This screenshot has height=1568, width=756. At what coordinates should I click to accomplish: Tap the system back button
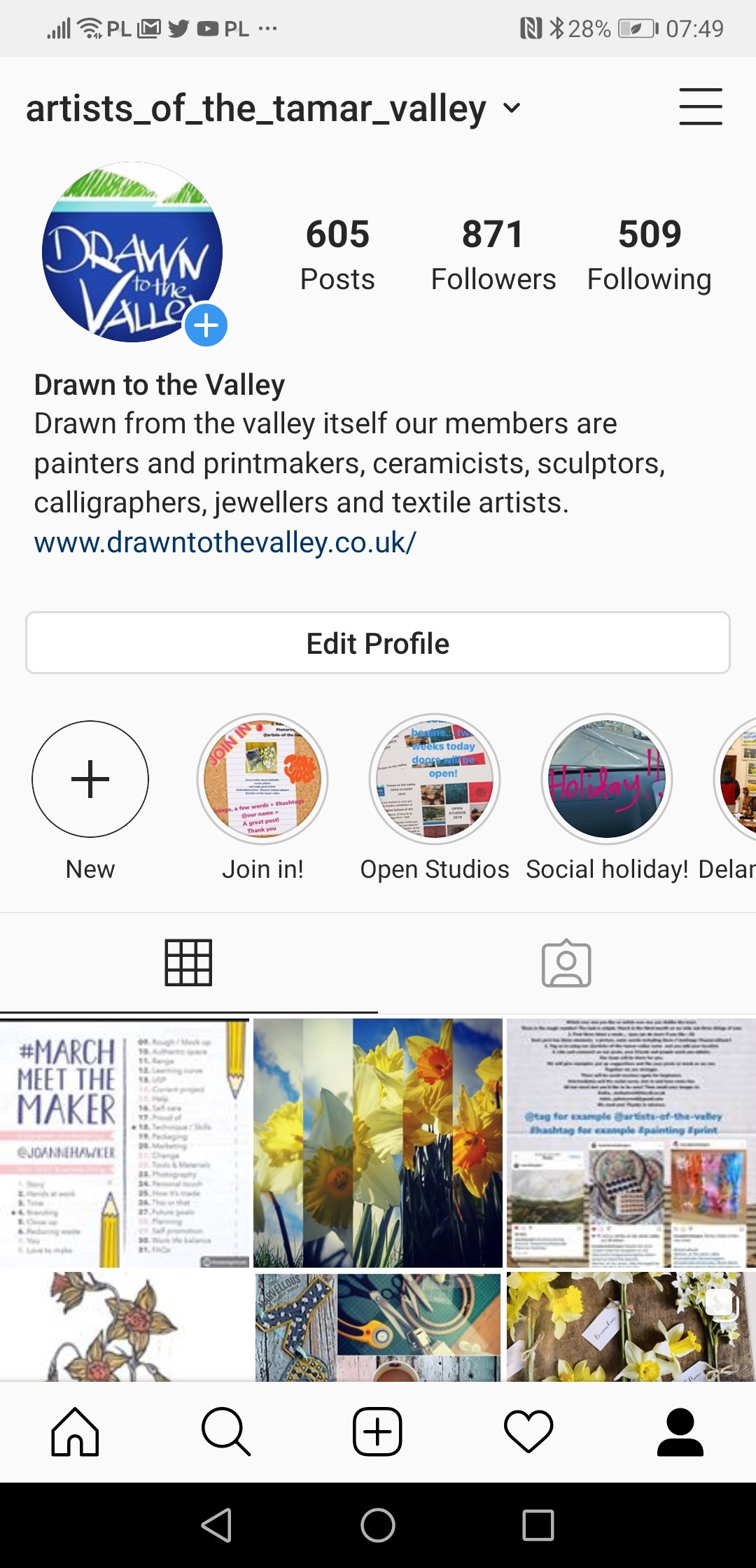point(217,1525)
